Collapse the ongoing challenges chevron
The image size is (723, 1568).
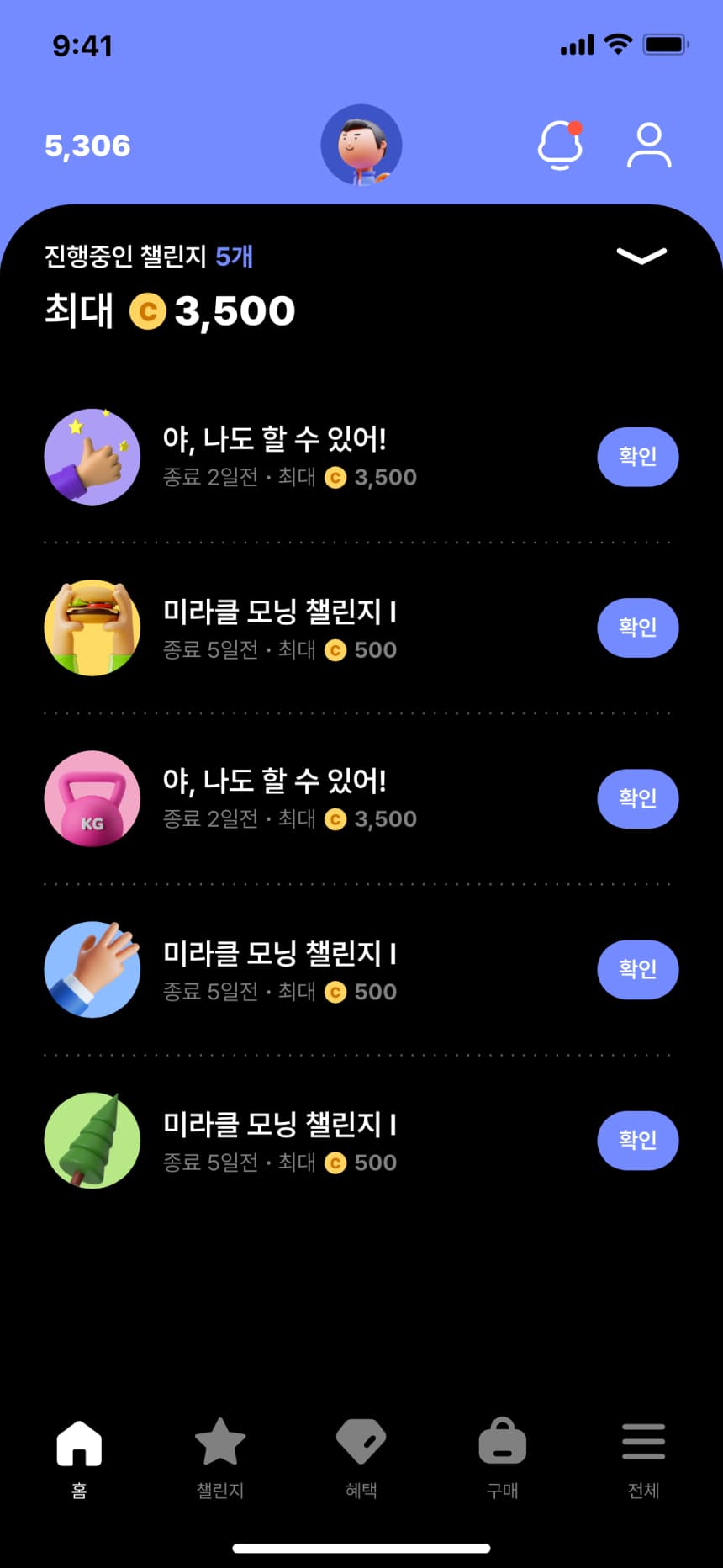tap(641, 256)
